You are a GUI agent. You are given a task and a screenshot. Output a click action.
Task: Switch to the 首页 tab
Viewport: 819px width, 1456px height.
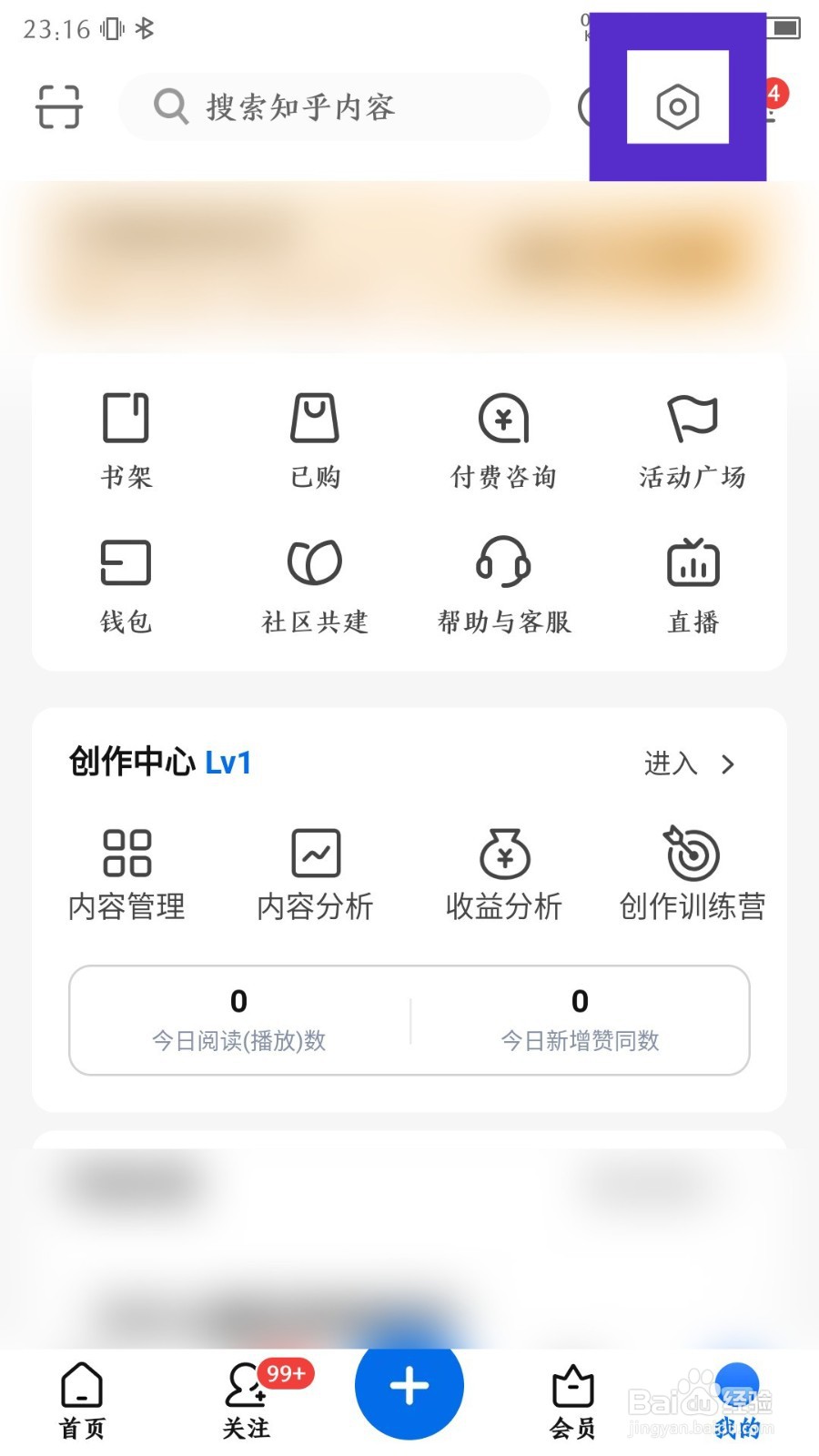tap(82, 1400)
